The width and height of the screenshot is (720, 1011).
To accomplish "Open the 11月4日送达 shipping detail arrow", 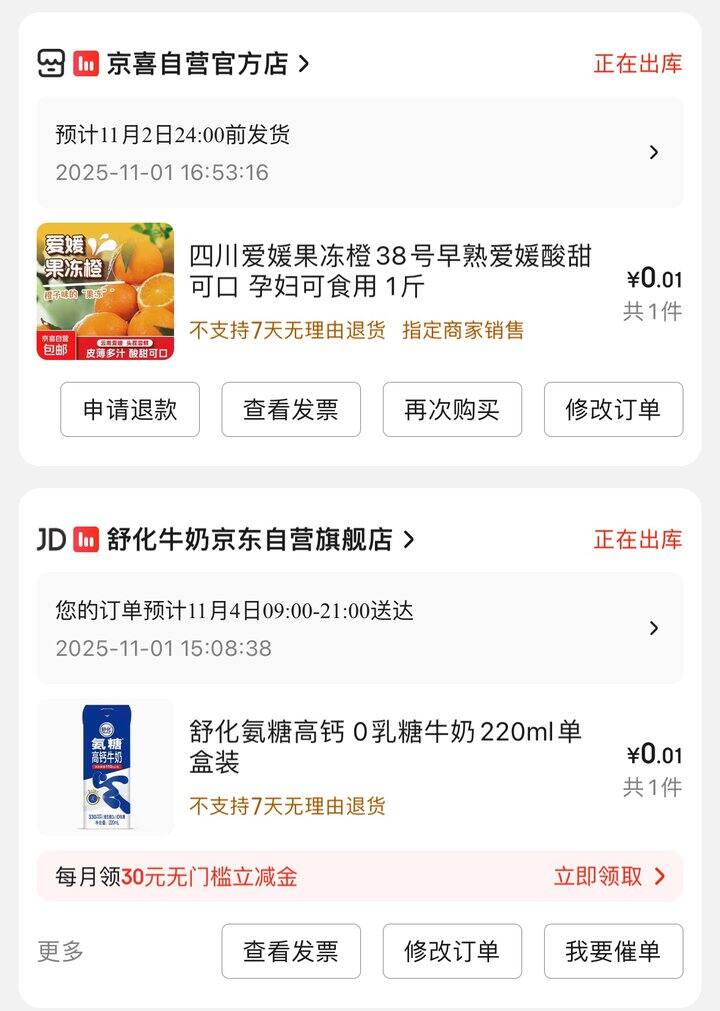I will point(655,628).
